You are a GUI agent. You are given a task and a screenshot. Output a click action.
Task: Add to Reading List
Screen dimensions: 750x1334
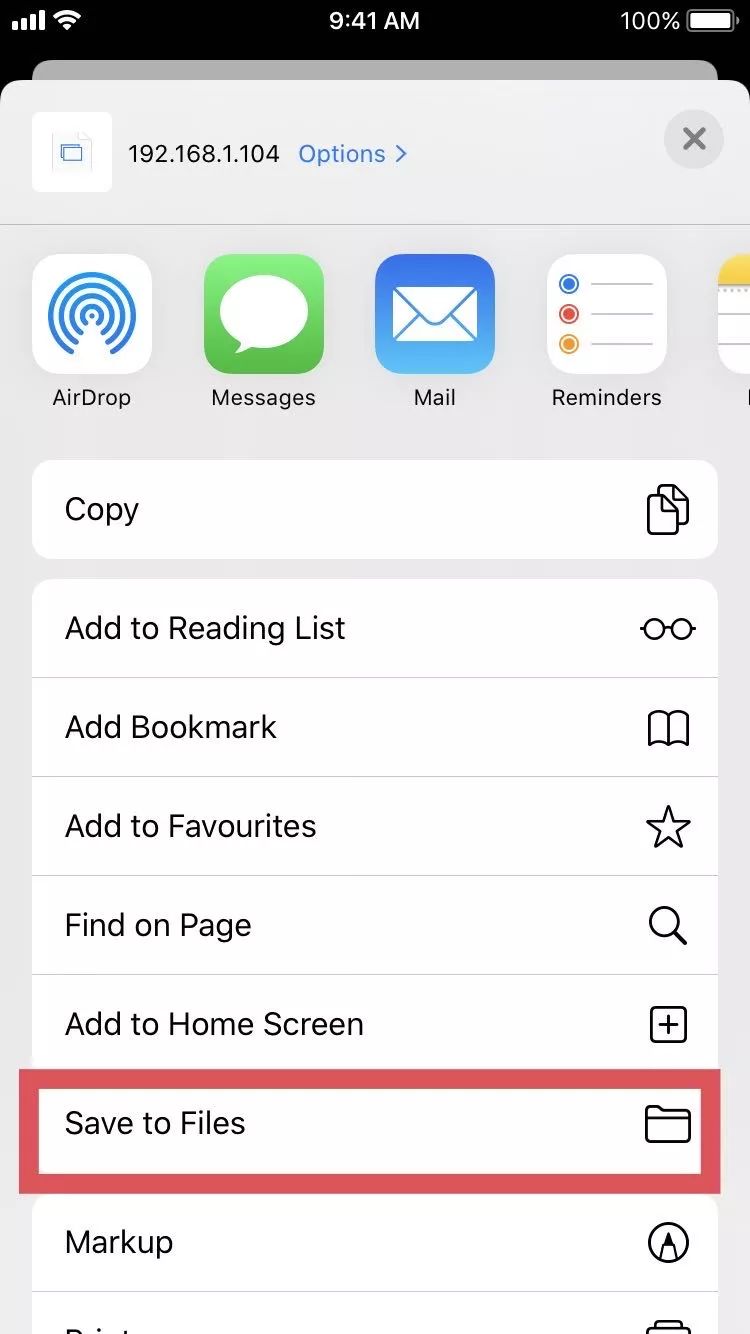[x=375, y=628]
